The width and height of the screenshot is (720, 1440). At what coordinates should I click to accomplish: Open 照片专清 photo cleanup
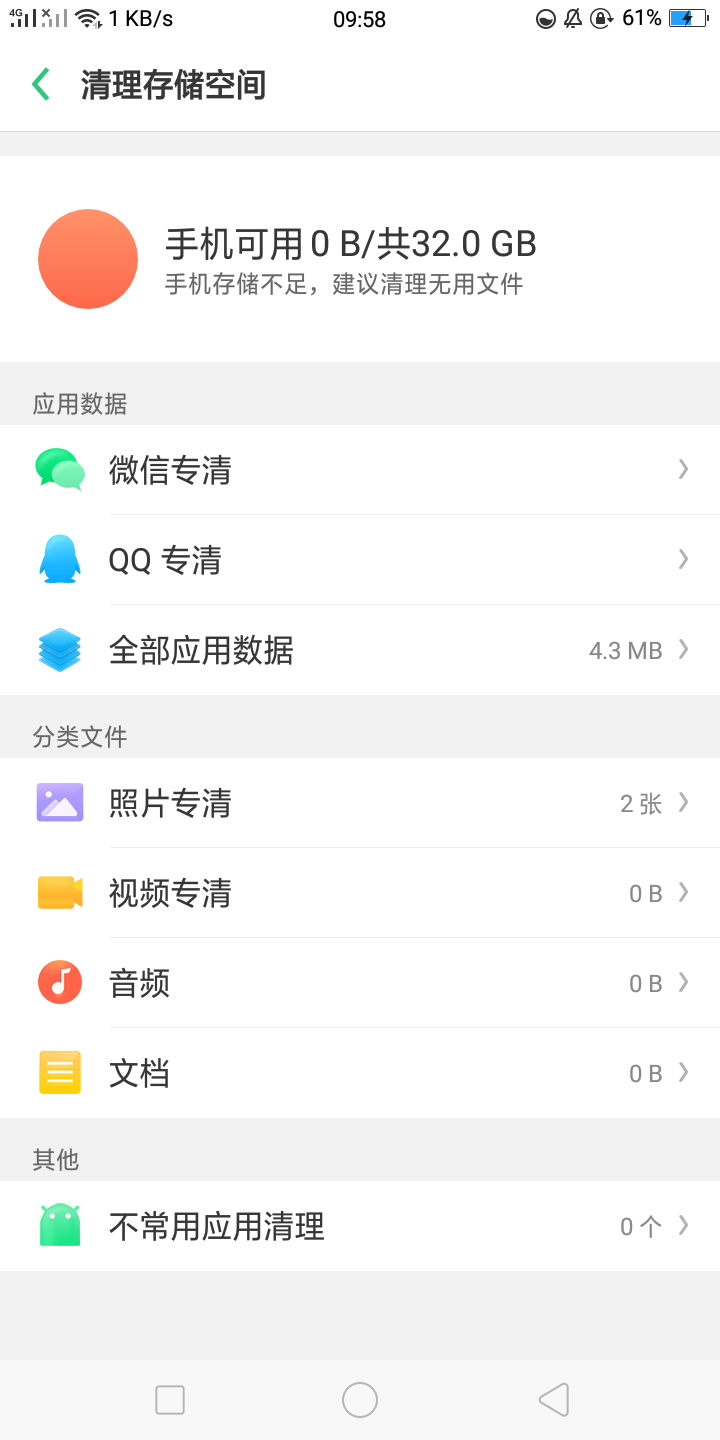pyautogui.click(x=360, y=803)
